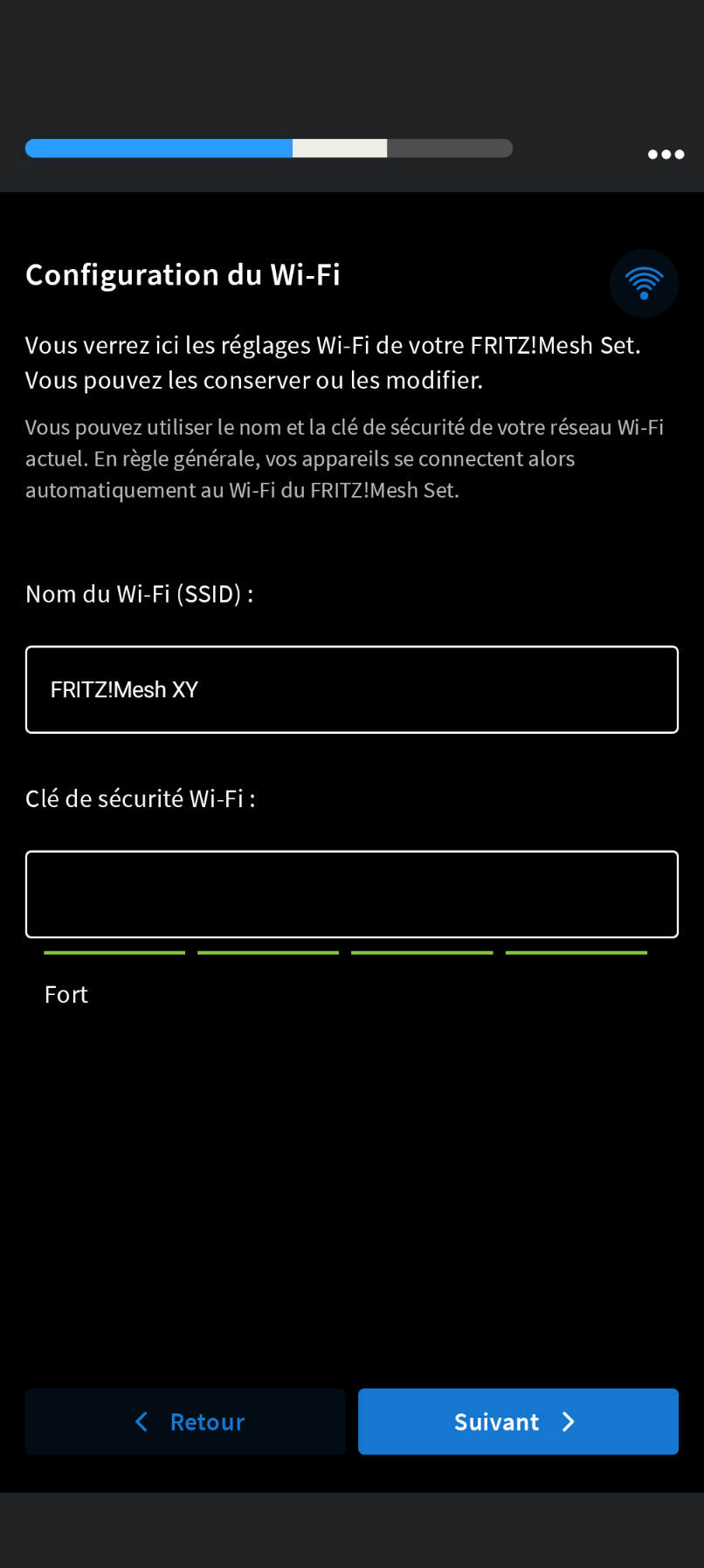The height and width of the screenshot is (1568, 704).
Task: Tap the Wi-Fi security key field
Action: pyautogui.click(x=352, y=894)
